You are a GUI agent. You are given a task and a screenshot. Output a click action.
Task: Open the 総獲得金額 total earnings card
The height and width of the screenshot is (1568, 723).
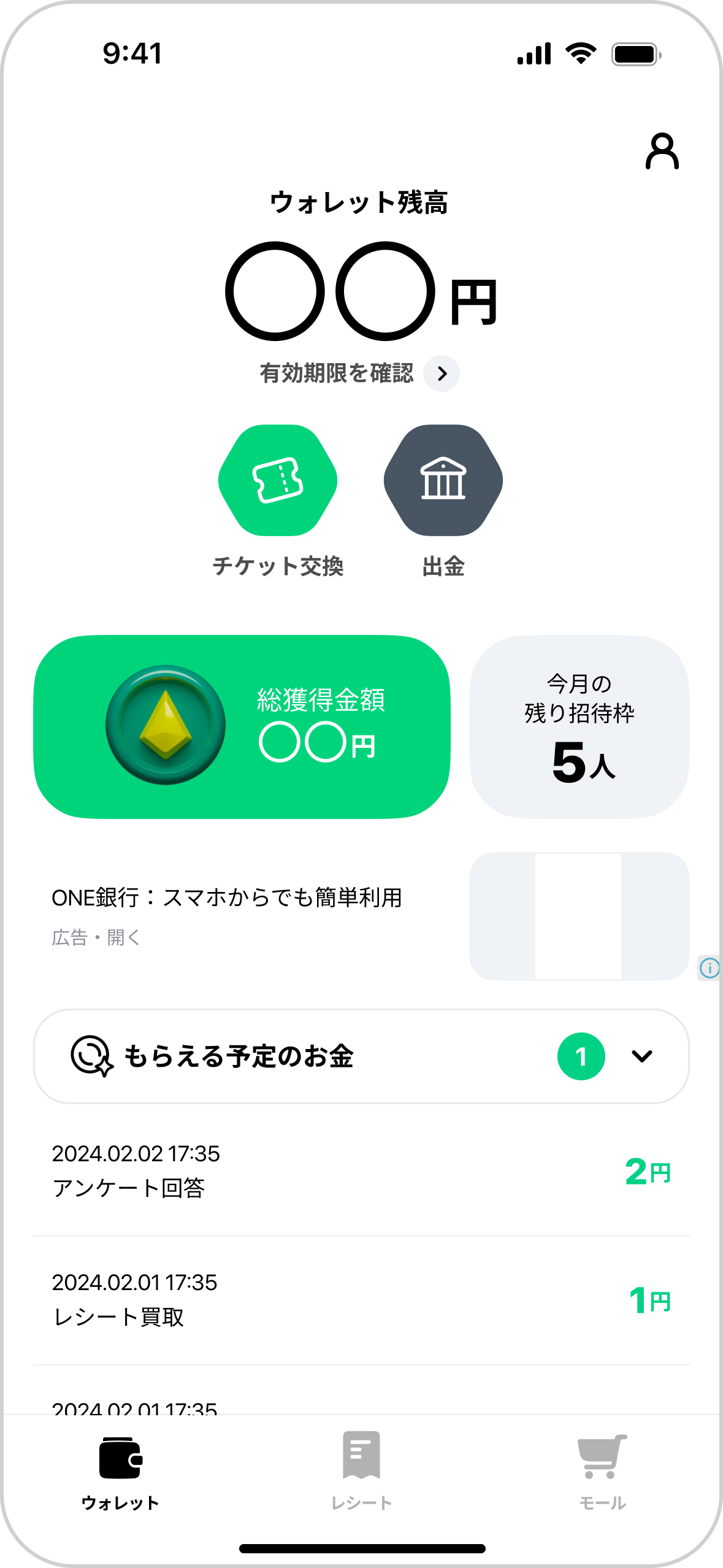(x=242, y=726)
